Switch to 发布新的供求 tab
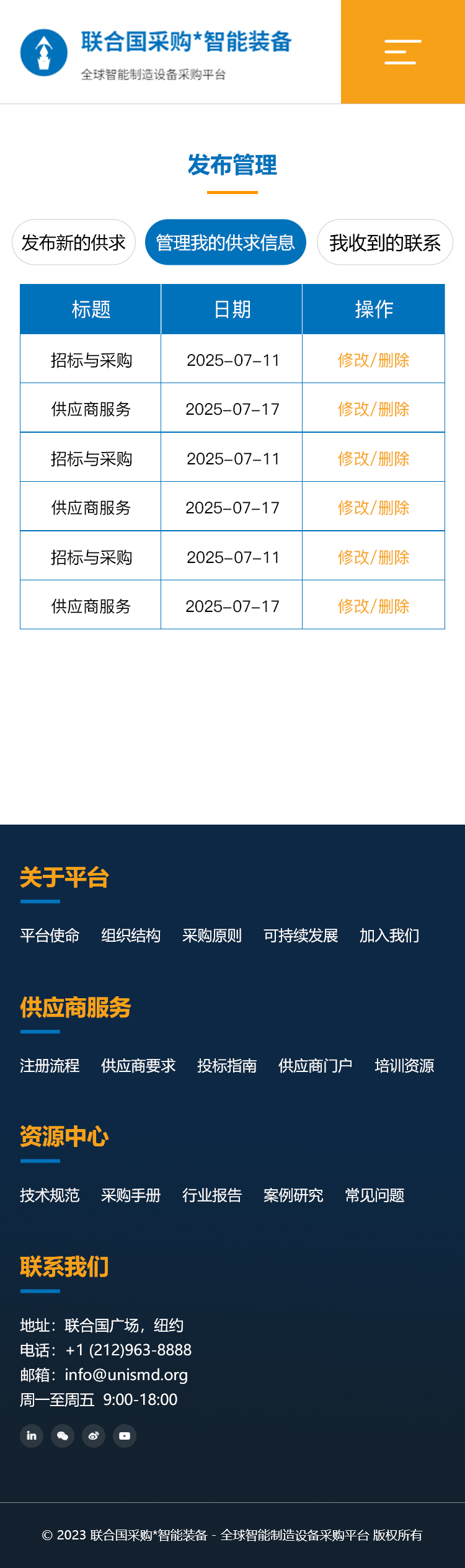Image resolution: width=465 pixels, height=1568 pixels. (x=74, y=242)
